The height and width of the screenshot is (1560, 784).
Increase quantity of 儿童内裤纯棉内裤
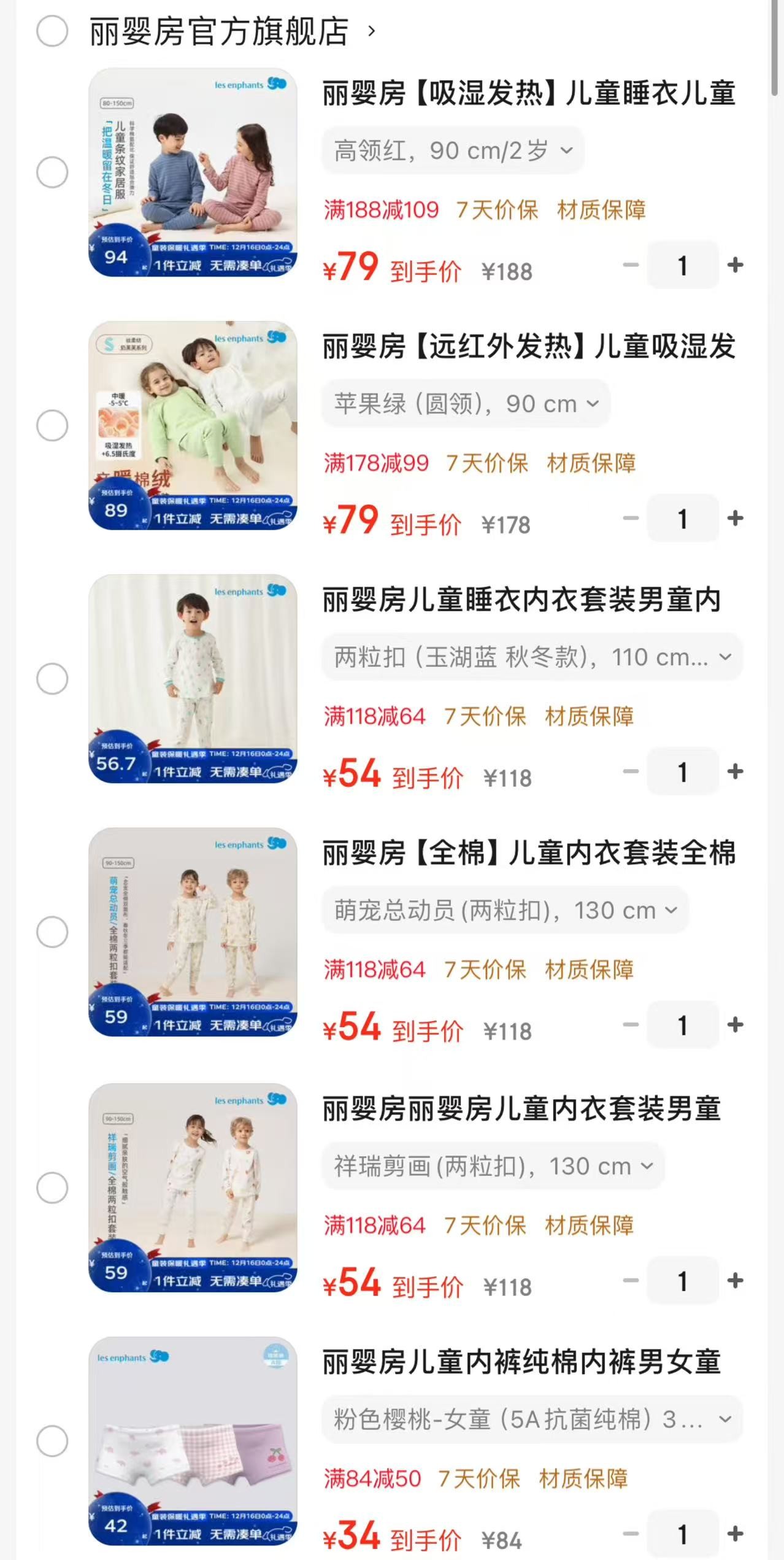click(735, 1534)
